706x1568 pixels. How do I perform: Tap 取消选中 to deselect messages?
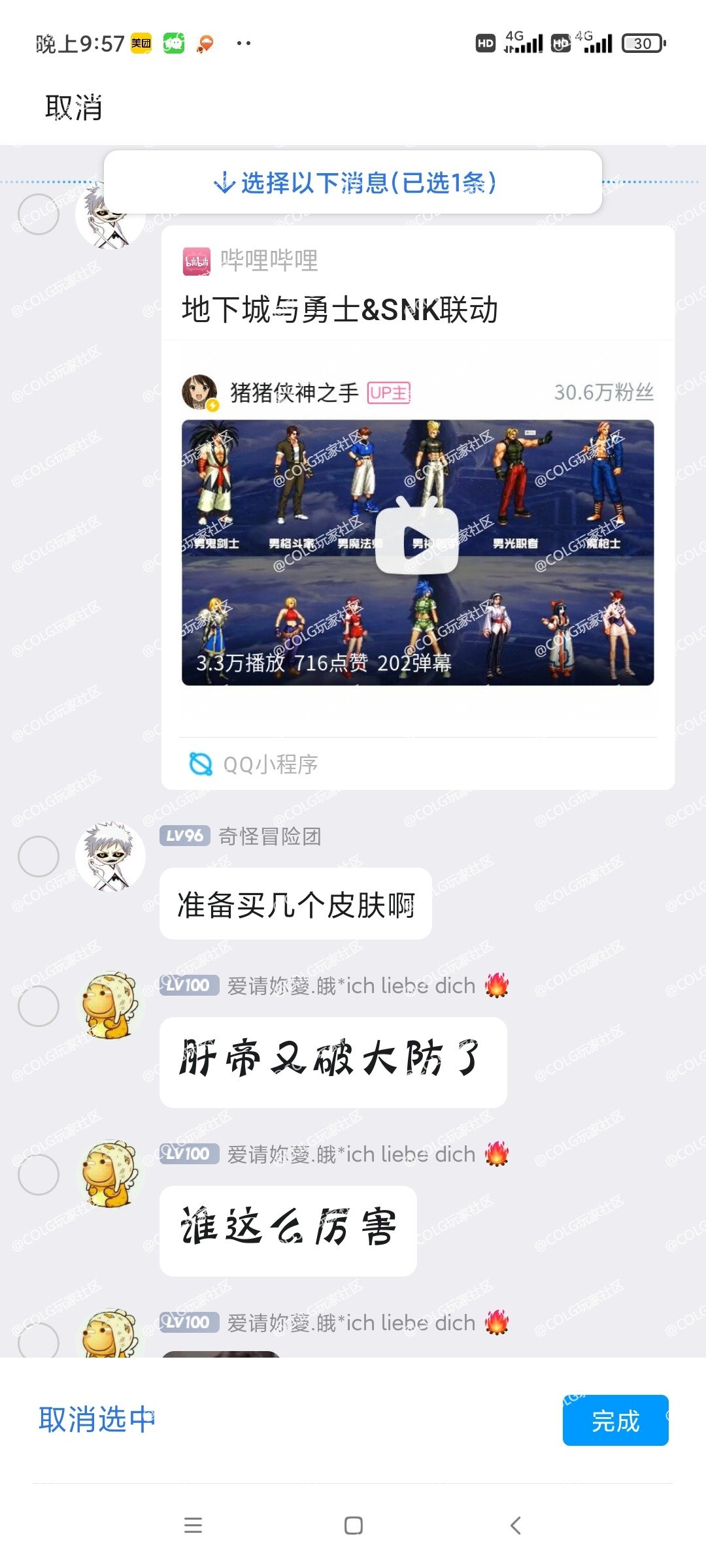(97, 1420)
